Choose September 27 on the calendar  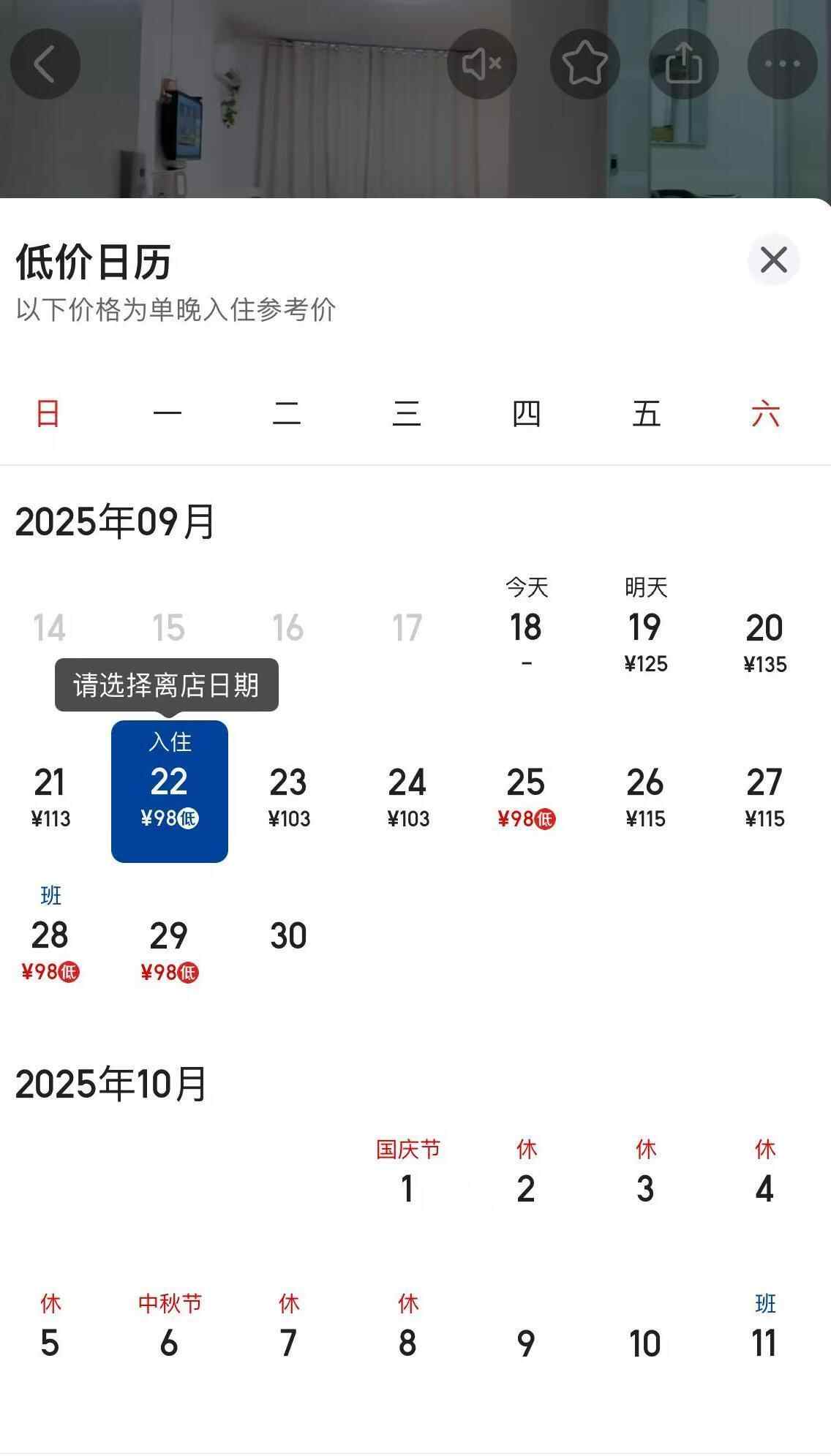click(764, 793)
